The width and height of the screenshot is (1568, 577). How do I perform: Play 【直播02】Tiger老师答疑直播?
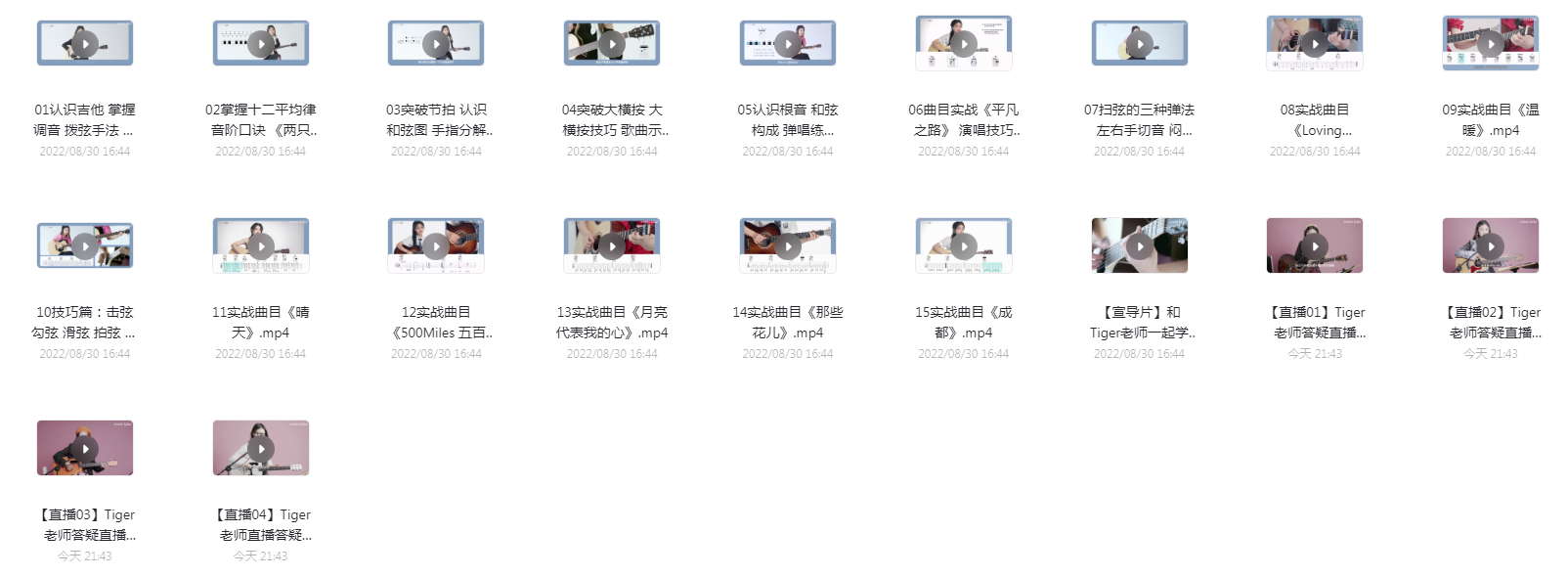(x=1491, y=246)
